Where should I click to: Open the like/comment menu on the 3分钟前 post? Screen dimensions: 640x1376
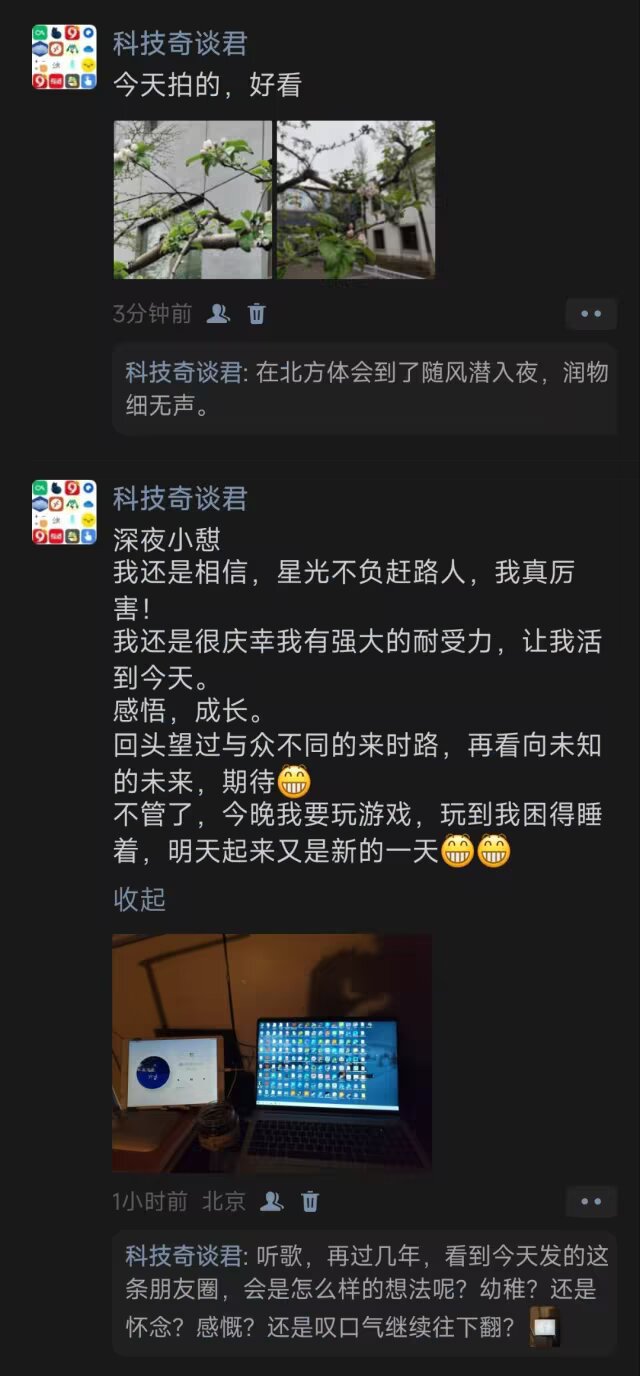pyautogui.click(x=591, y=314)
